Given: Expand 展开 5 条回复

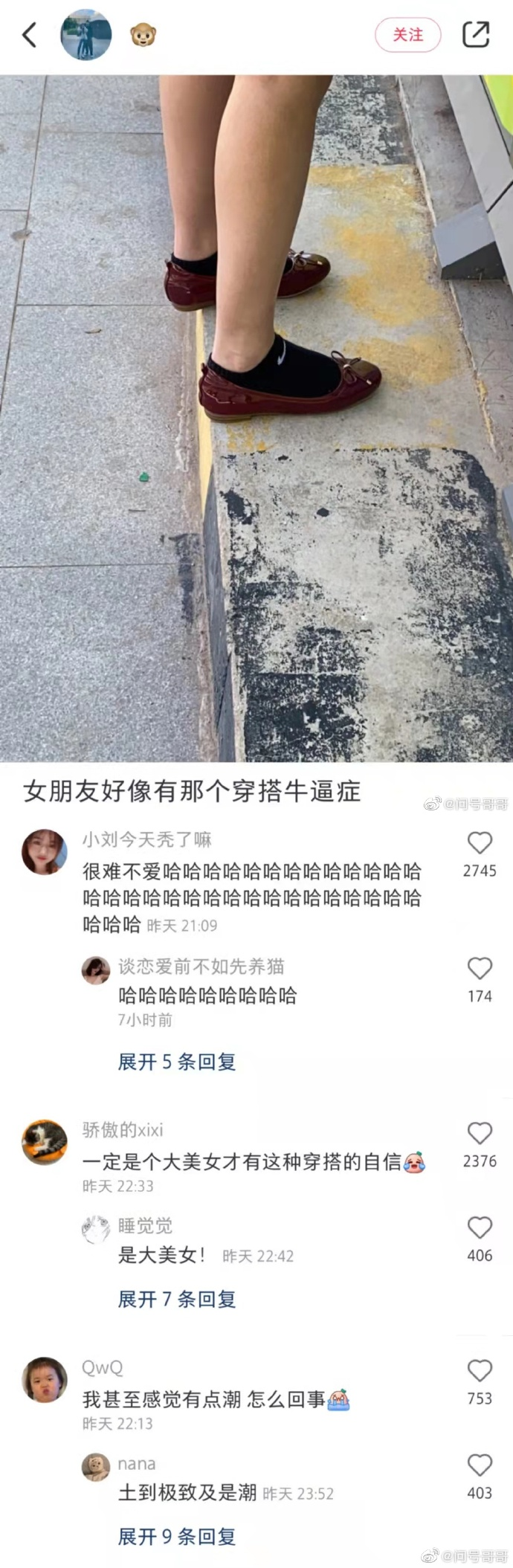Looking at the screenshot, I should click(x=177, y=1062).
